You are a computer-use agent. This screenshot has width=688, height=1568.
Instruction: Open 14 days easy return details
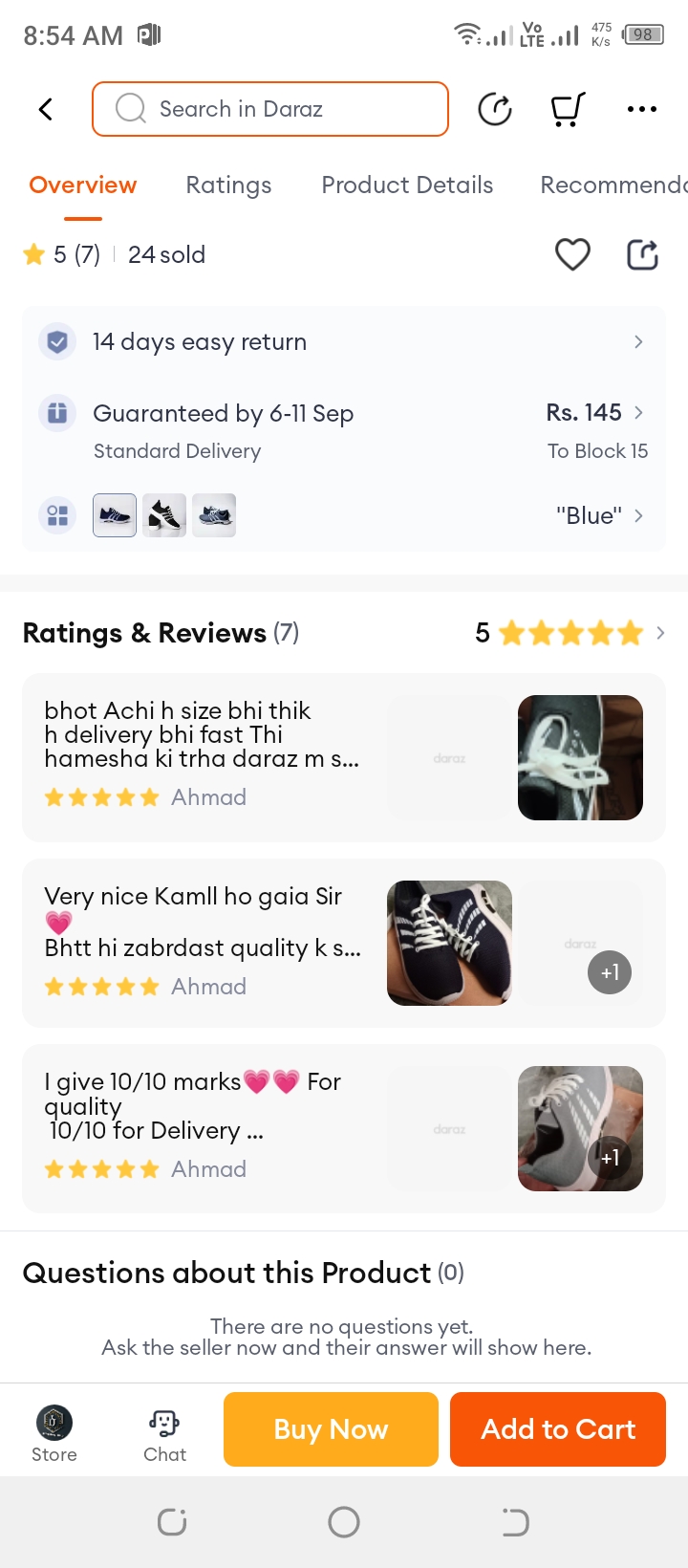pos(344,342)
